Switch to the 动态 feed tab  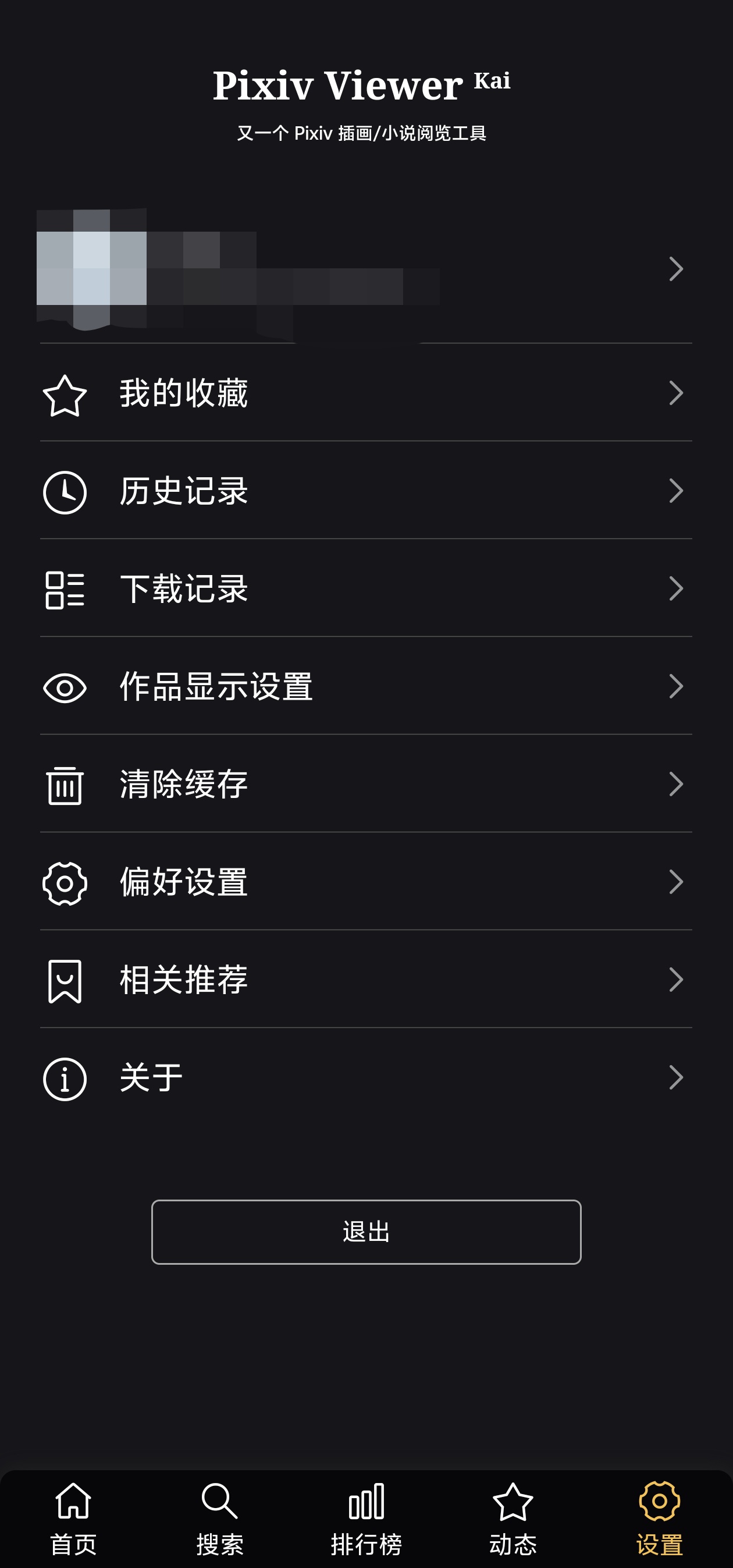point(513,1518)
